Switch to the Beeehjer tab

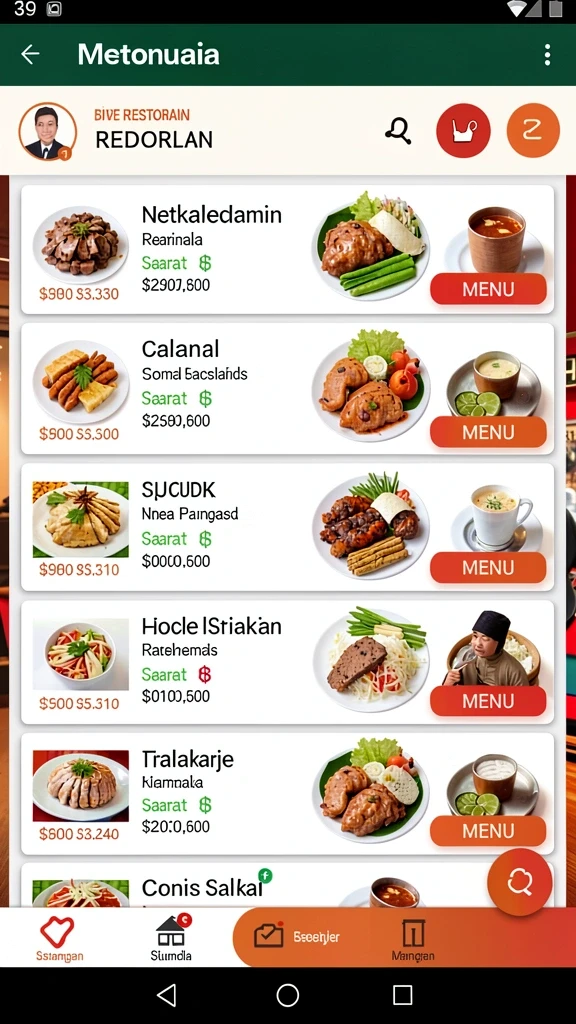click(x=297, y=936)
